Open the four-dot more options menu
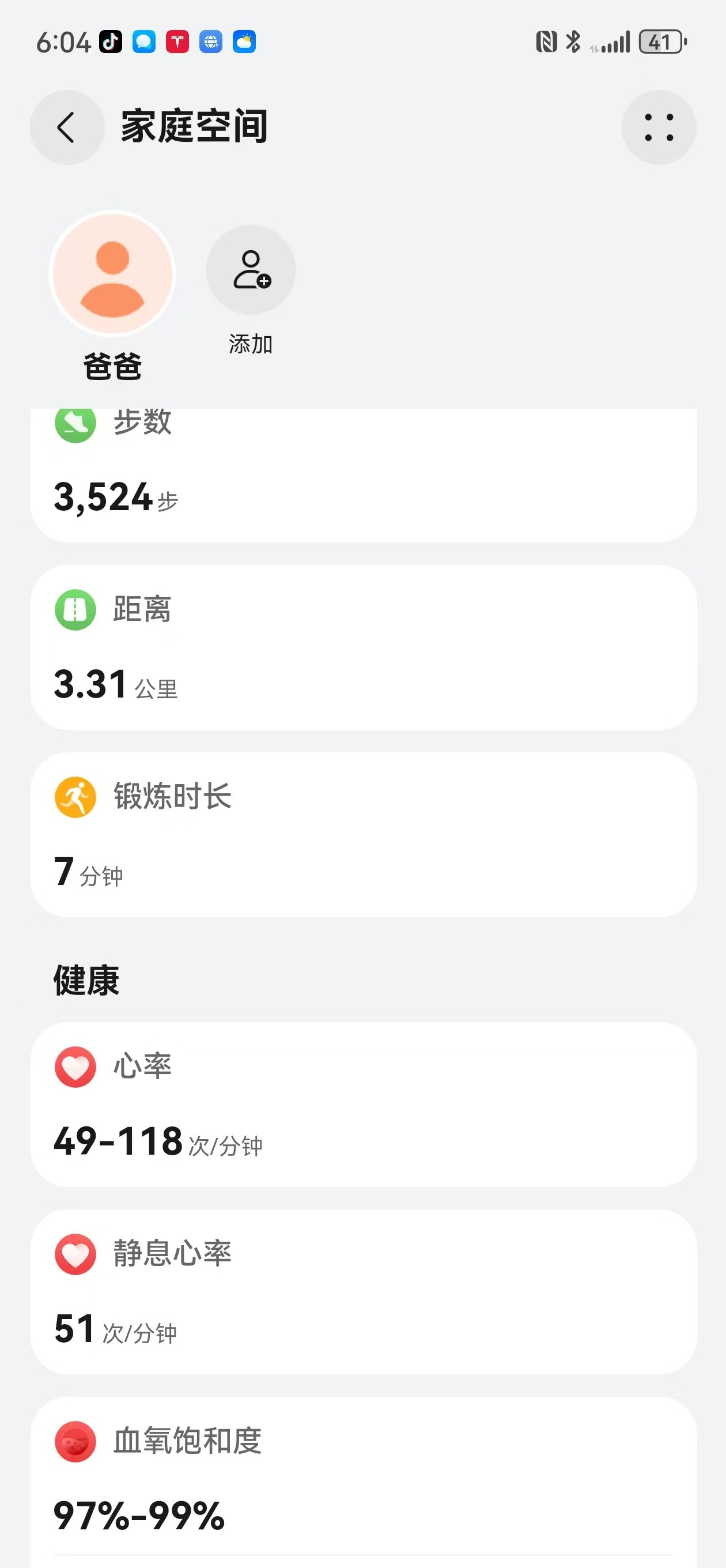Image resolution: width=726 pixels, height=1568 pixels. click(659, 127)
